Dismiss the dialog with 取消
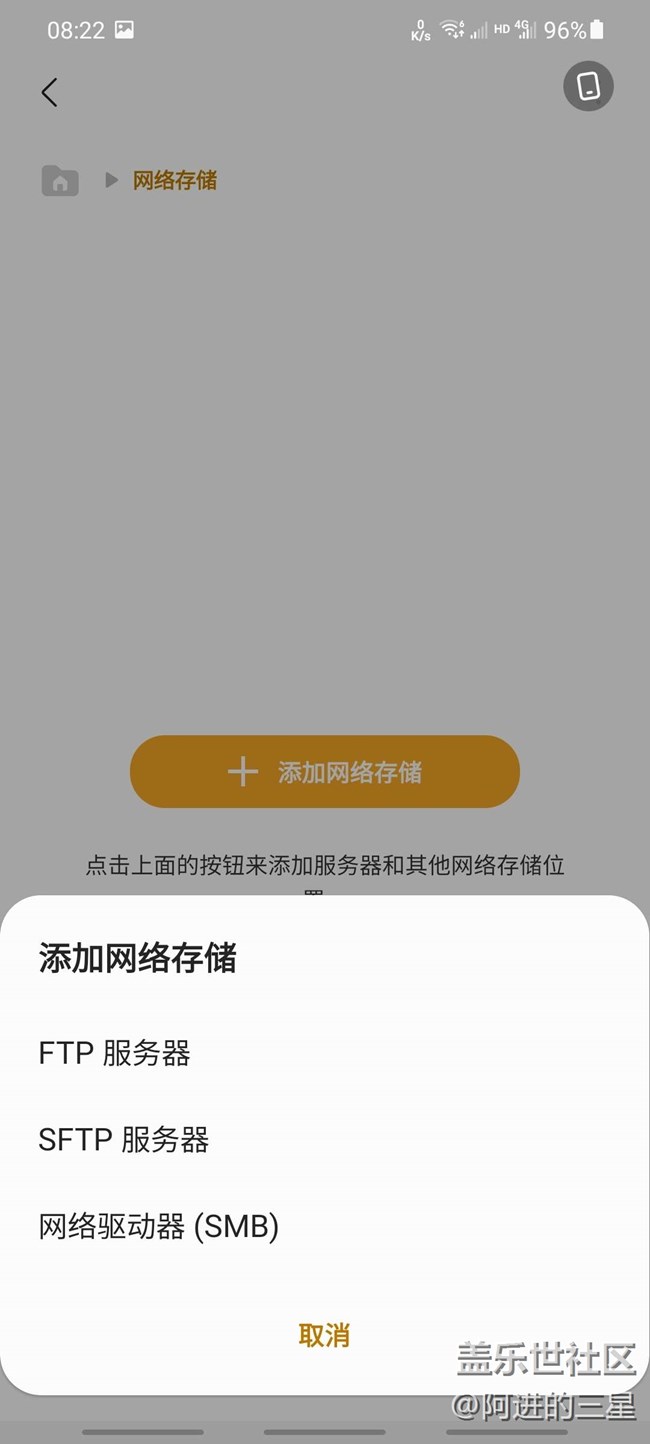The image size is (650, 1444). click(x=324, y=1335)
